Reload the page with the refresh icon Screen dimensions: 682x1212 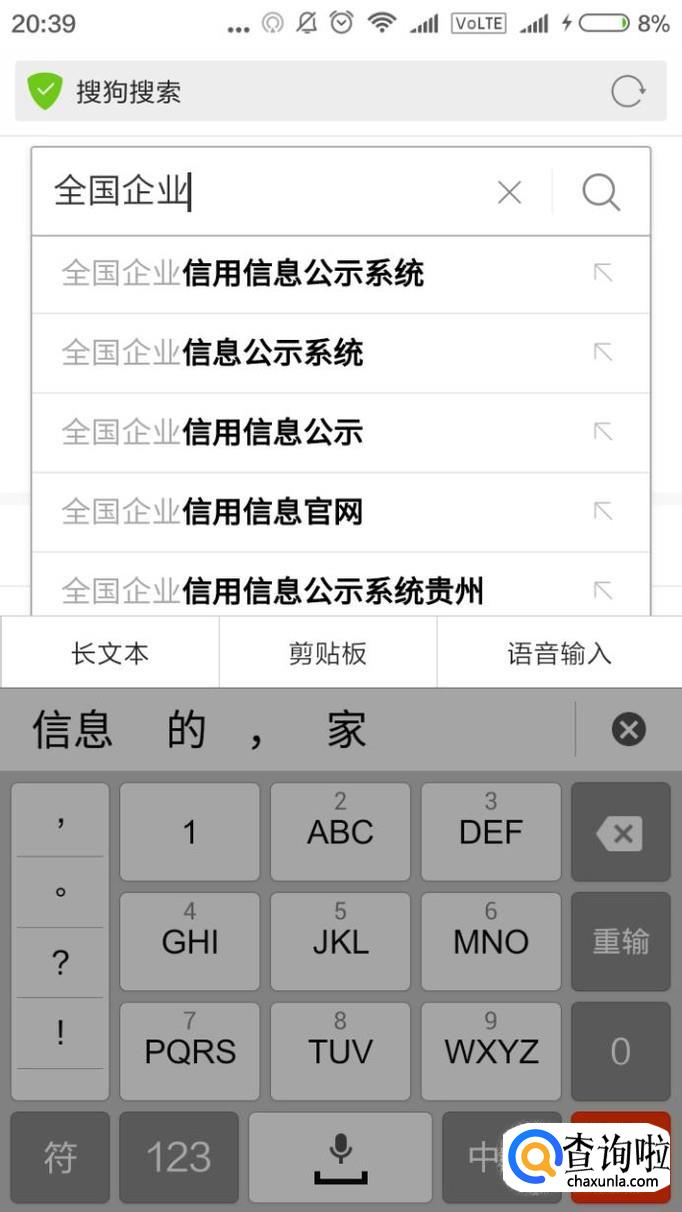tap(628, 92)
